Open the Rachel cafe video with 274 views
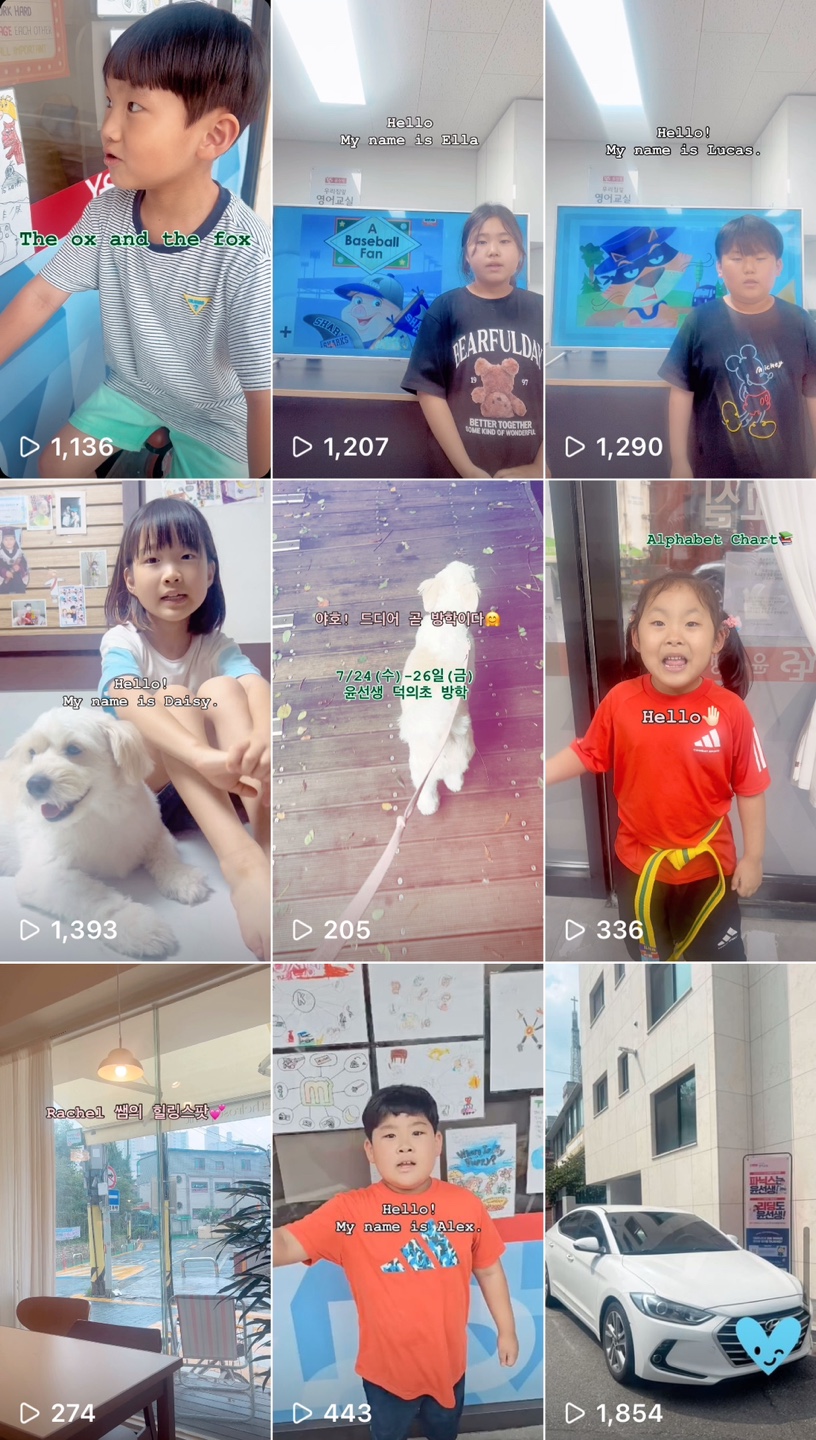Viewport: 816px width, 1440px height. pyautogui.click(x=135, y=1200)
